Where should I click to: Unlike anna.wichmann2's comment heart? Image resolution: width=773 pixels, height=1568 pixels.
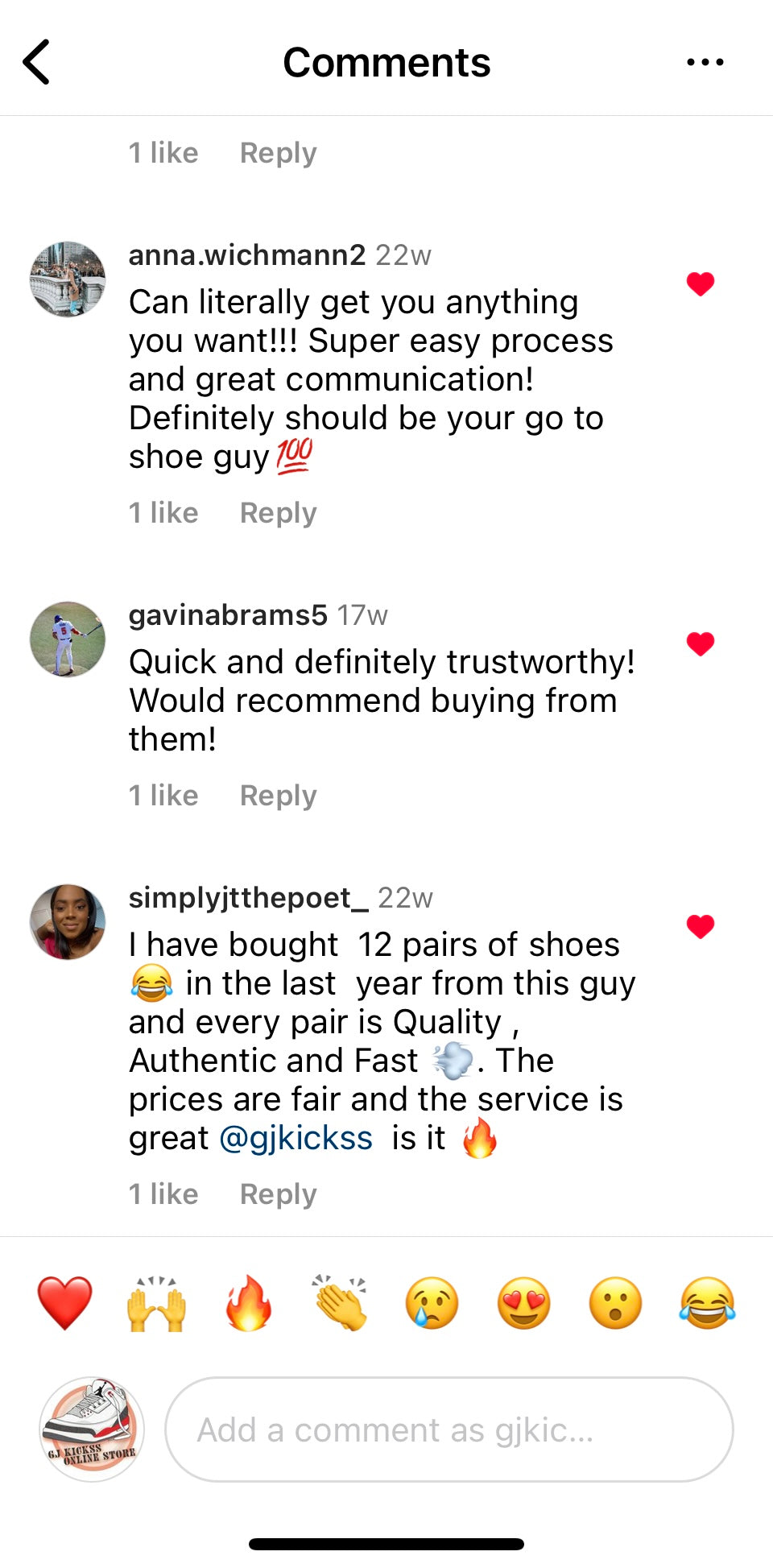(700, 283)
